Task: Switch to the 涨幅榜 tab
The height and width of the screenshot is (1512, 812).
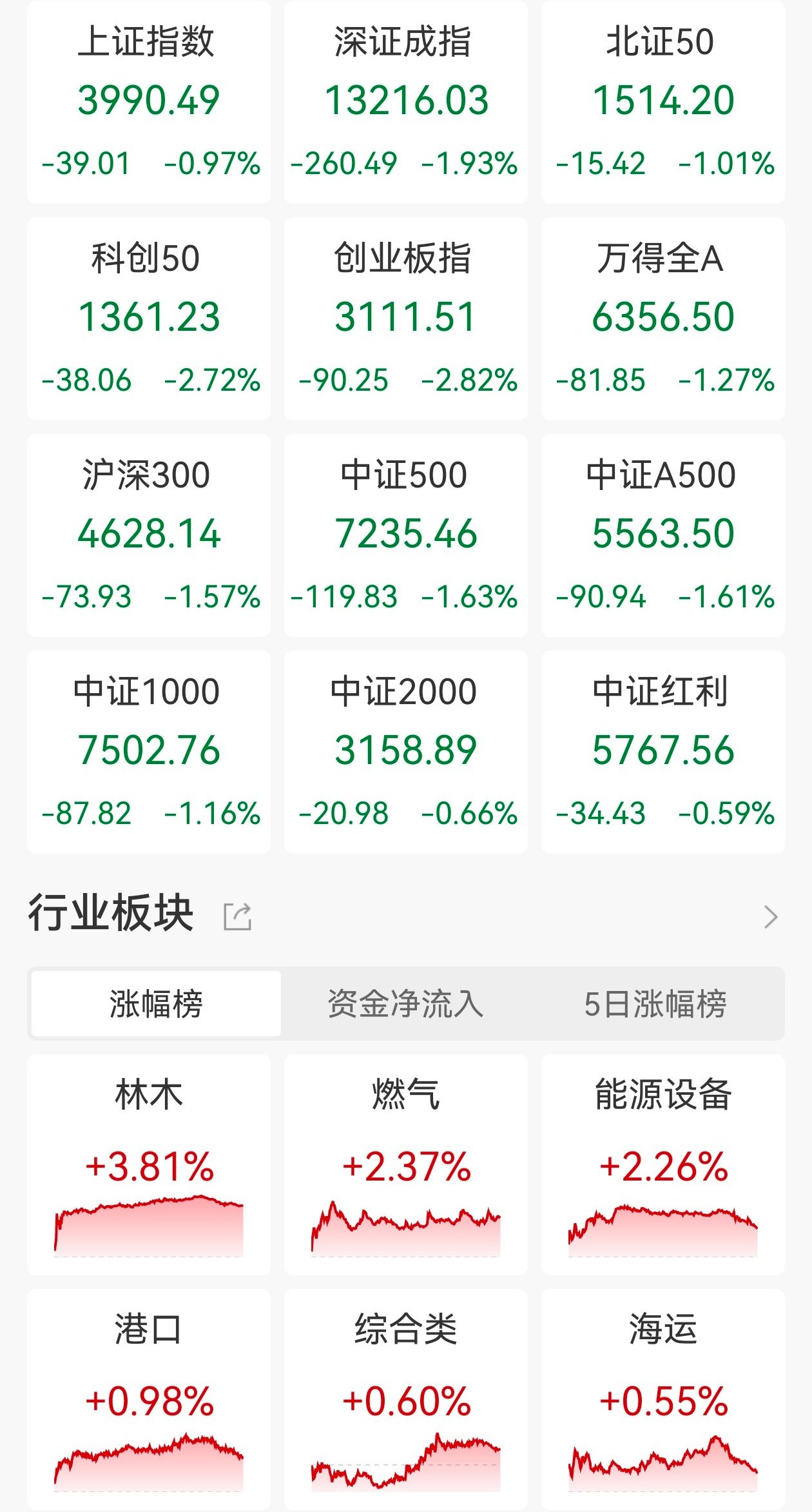Action: (156, 1003)
